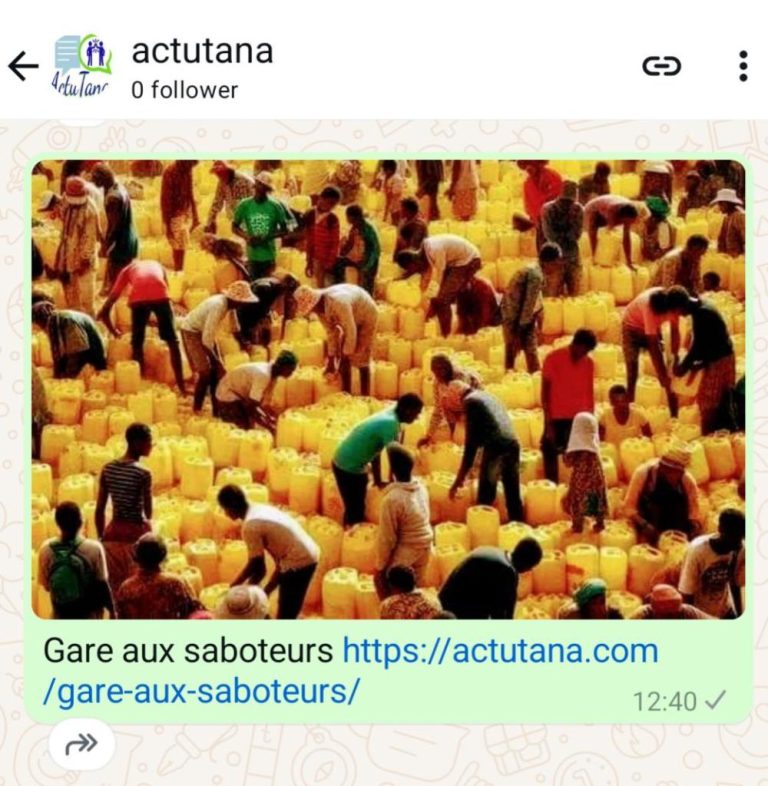Go back using the arrow
This screenshot has height=786, width=768.
point(23,67)
